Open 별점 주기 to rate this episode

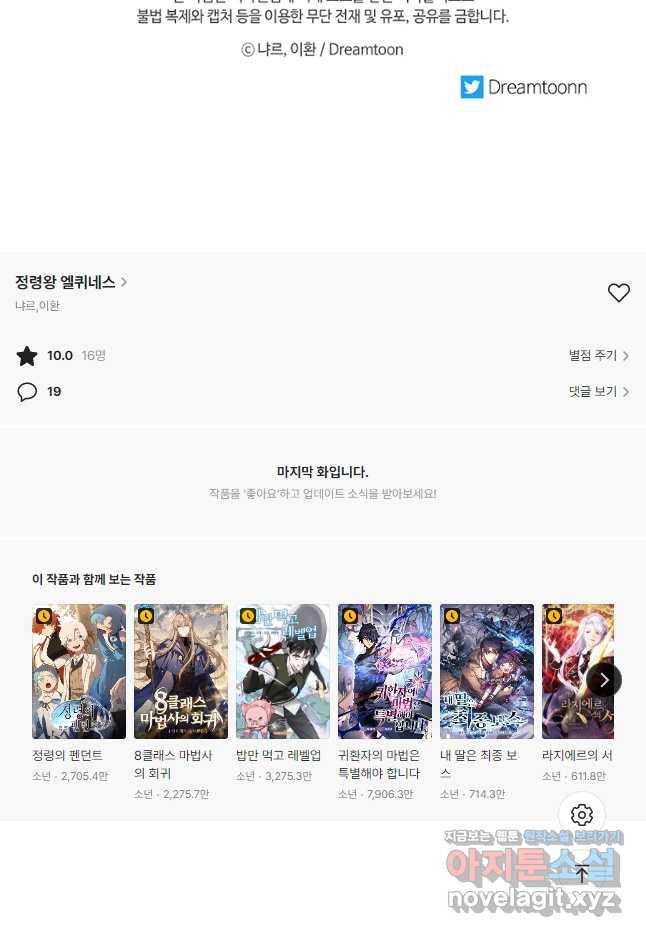point(598,356)
